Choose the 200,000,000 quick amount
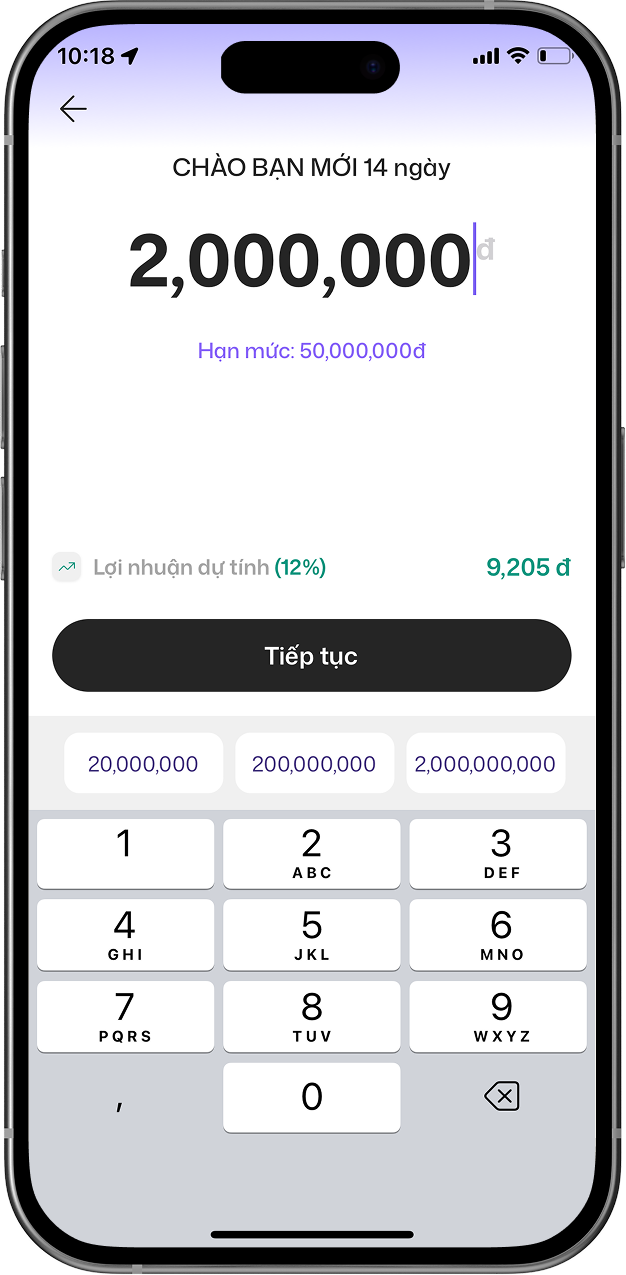Viewport: 626px width, 1275px height. click(314, 764)
